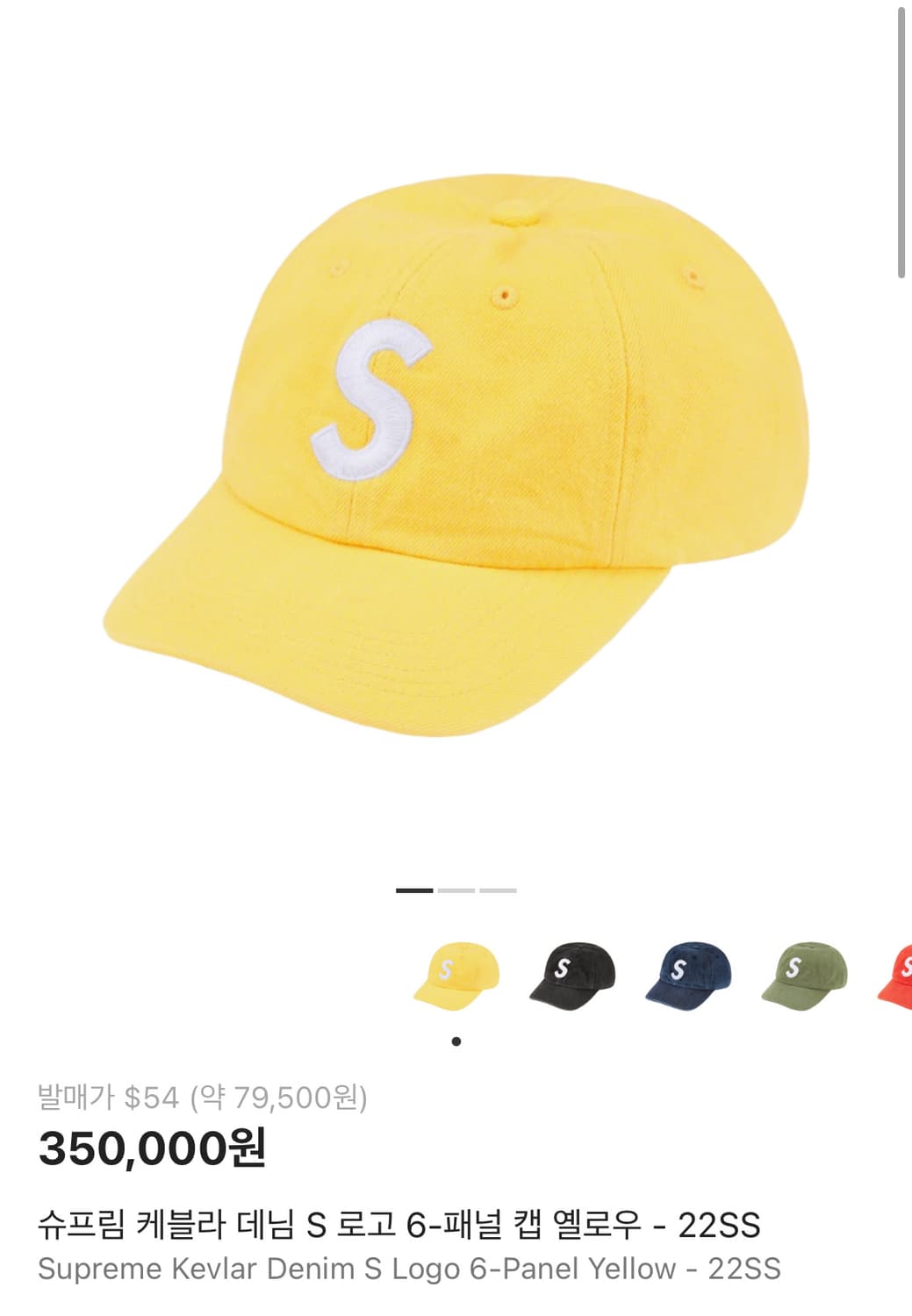This screenshot has height=1316, width=912.
Task: Select the pagination dot under the yellow thumbnail
Action: pos(456,1041)
